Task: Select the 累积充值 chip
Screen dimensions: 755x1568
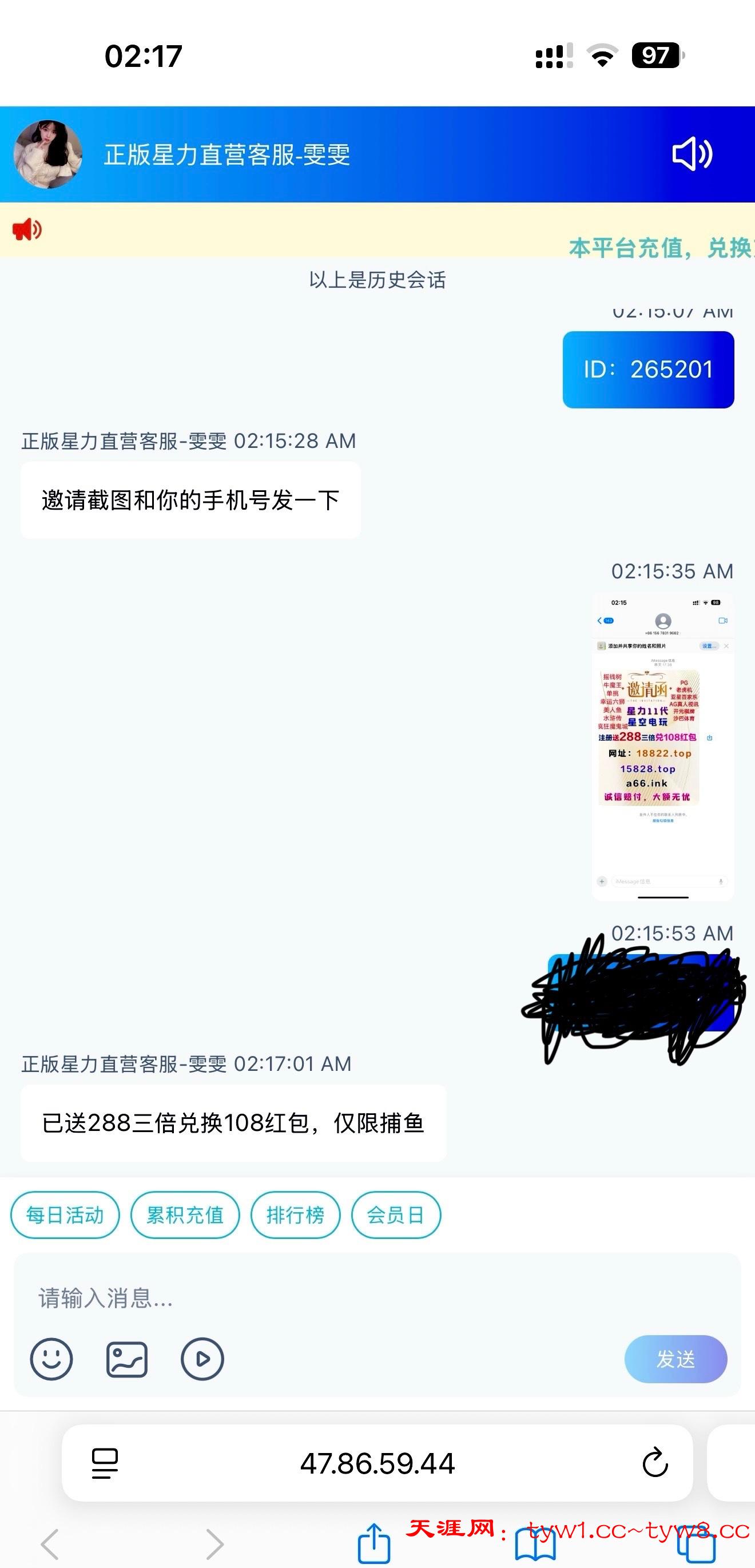Action: tap(185, 1216)
